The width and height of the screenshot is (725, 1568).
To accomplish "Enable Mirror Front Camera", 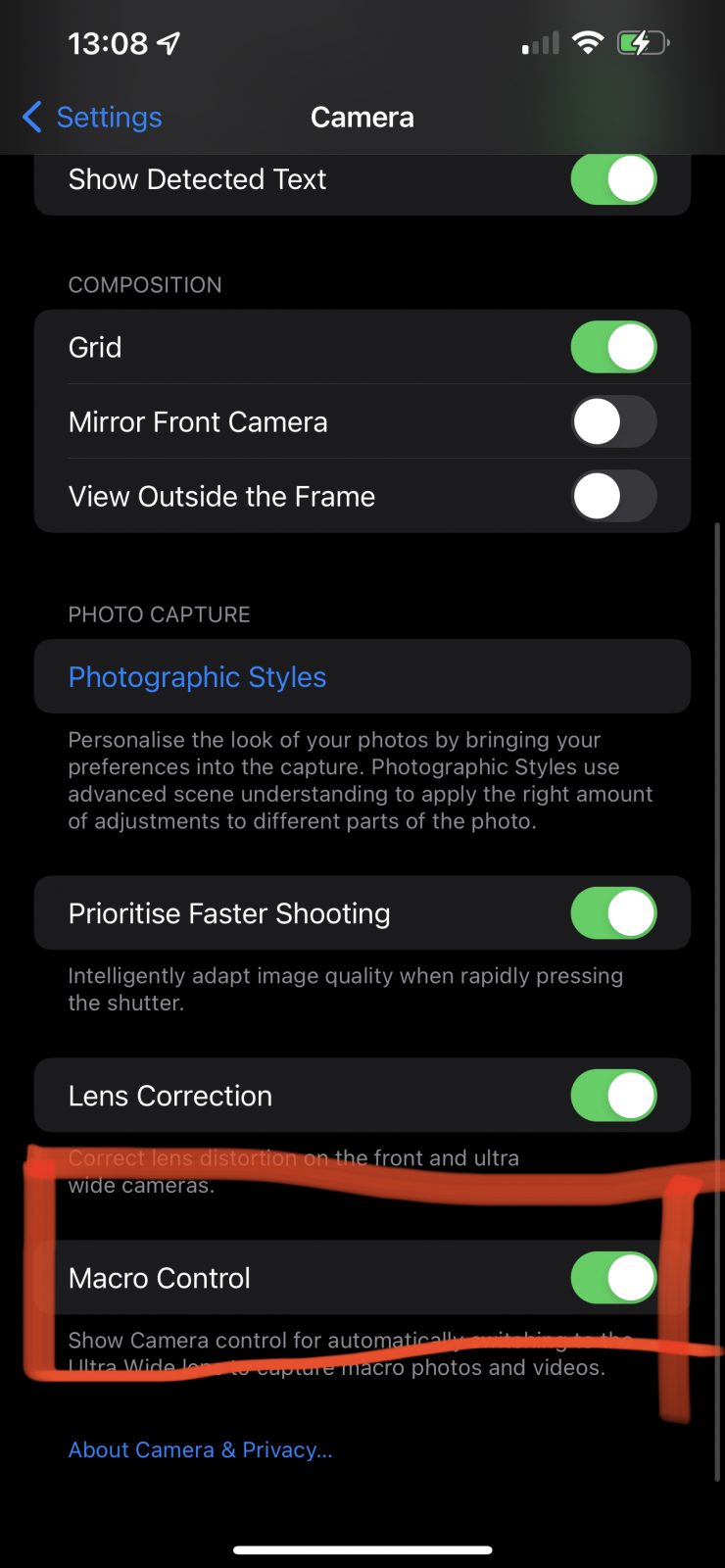I will pos(613,421).
